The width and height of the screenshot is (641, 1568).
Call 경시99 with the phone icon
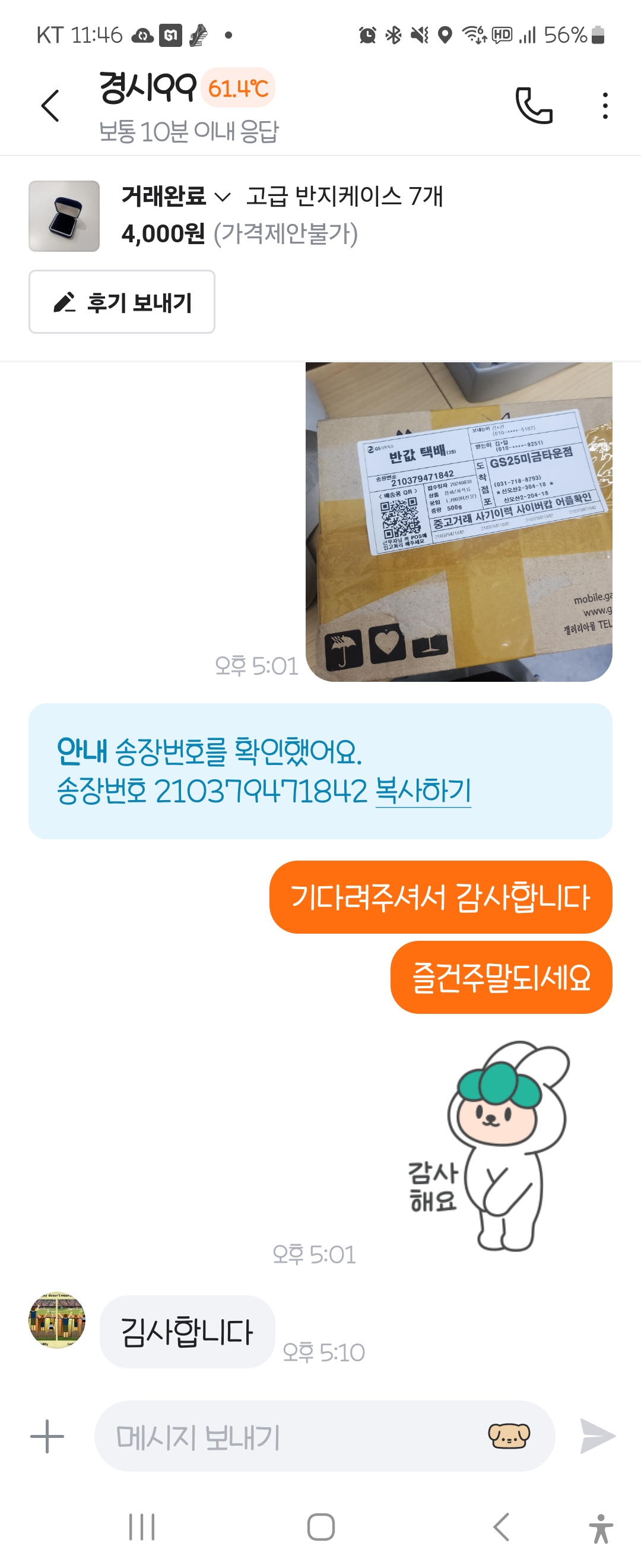(x=534, y=106)
